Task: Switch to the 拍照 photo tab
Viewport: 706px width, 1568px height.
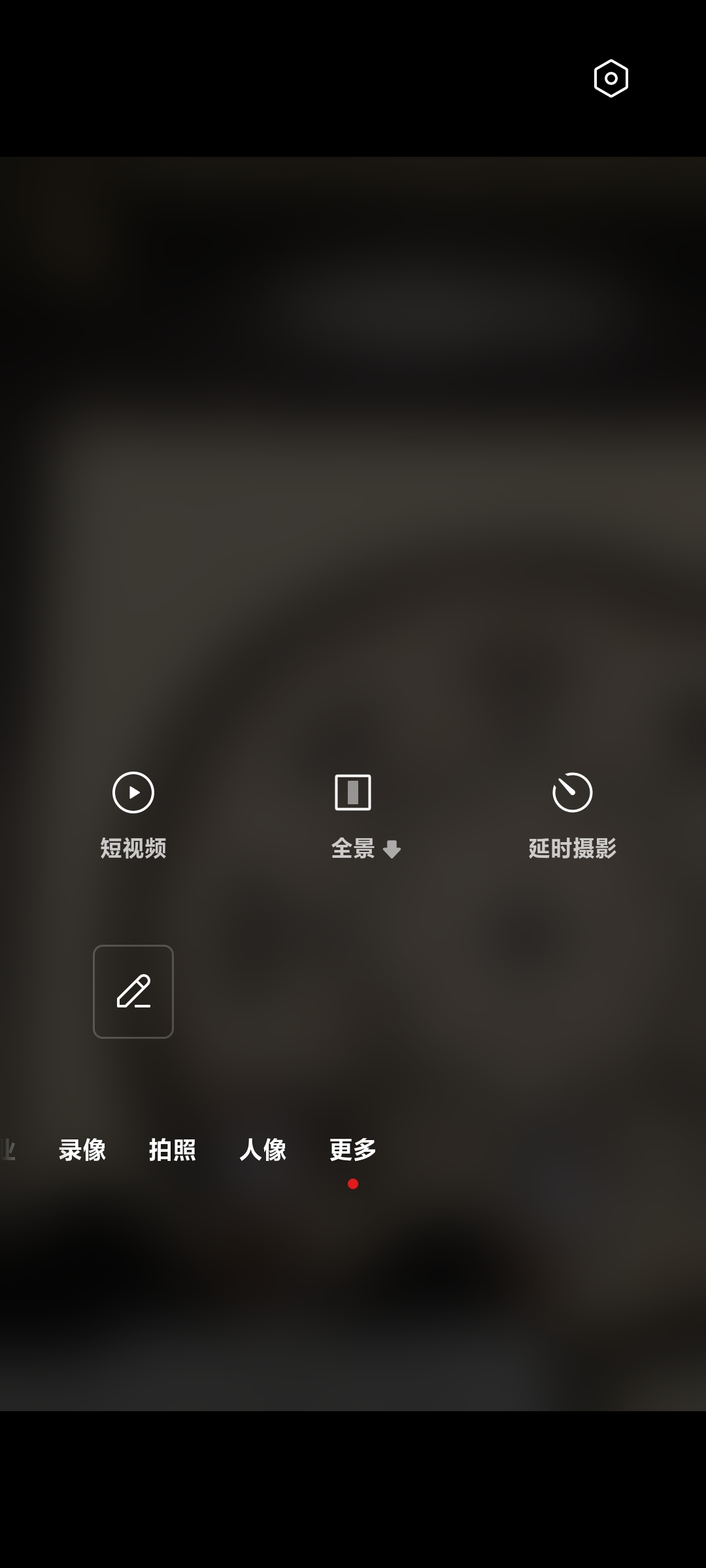Action: (x=173, y=1150)
